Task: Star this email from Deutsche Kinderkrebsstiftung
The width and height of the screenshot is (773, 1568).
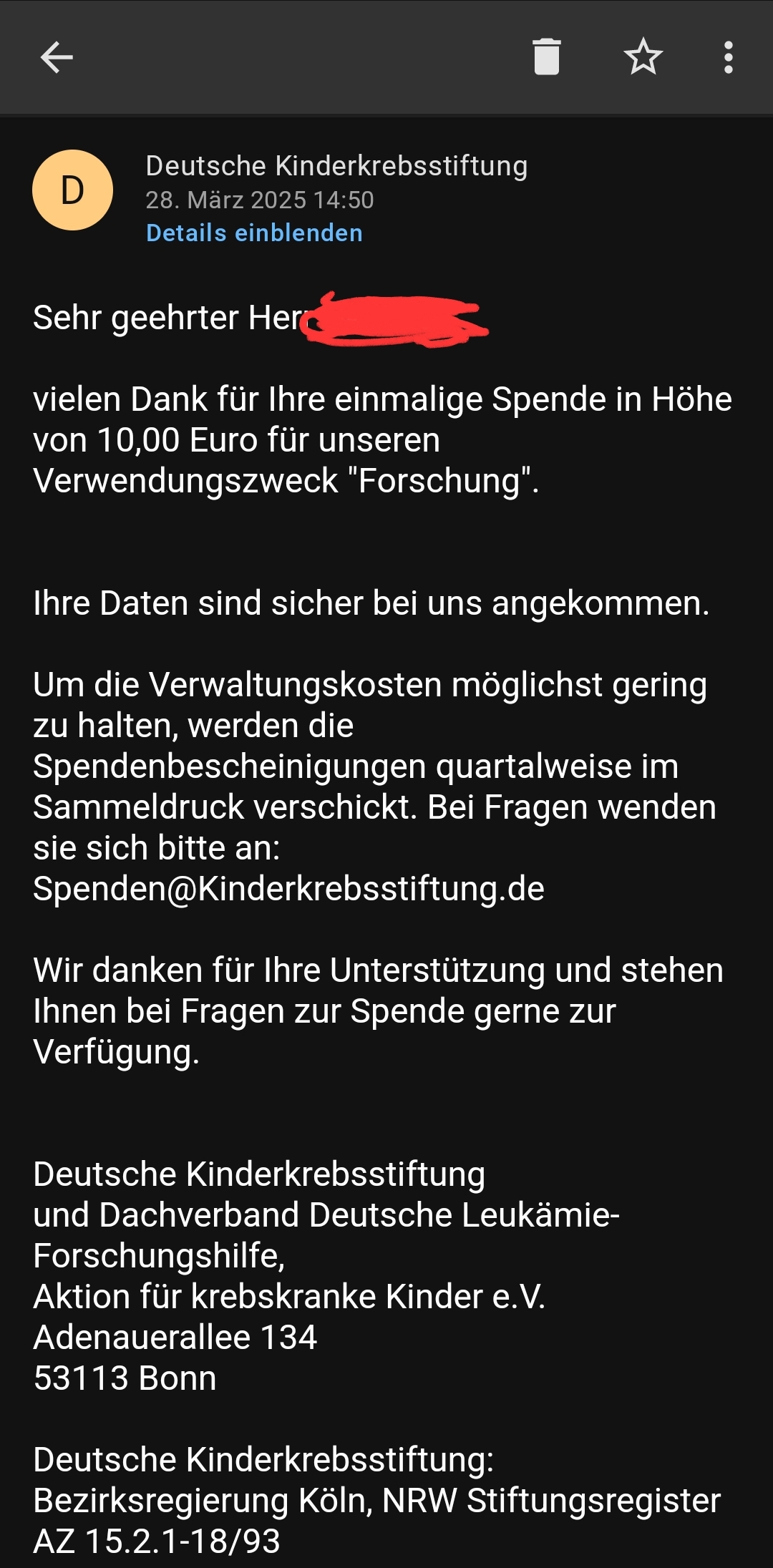Action: [643, 57]
